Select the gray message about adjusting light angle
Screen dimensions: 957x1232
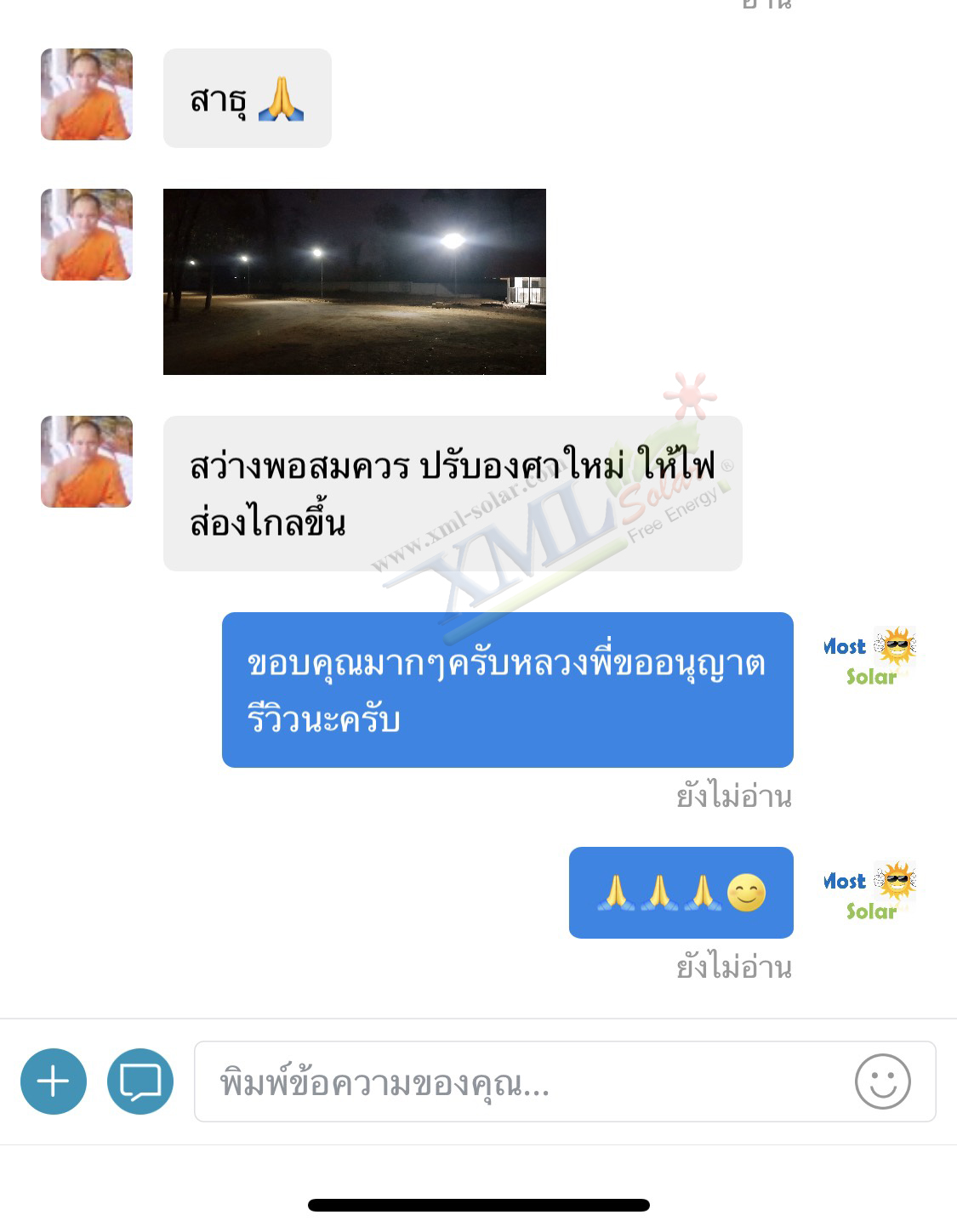point(451,493)
